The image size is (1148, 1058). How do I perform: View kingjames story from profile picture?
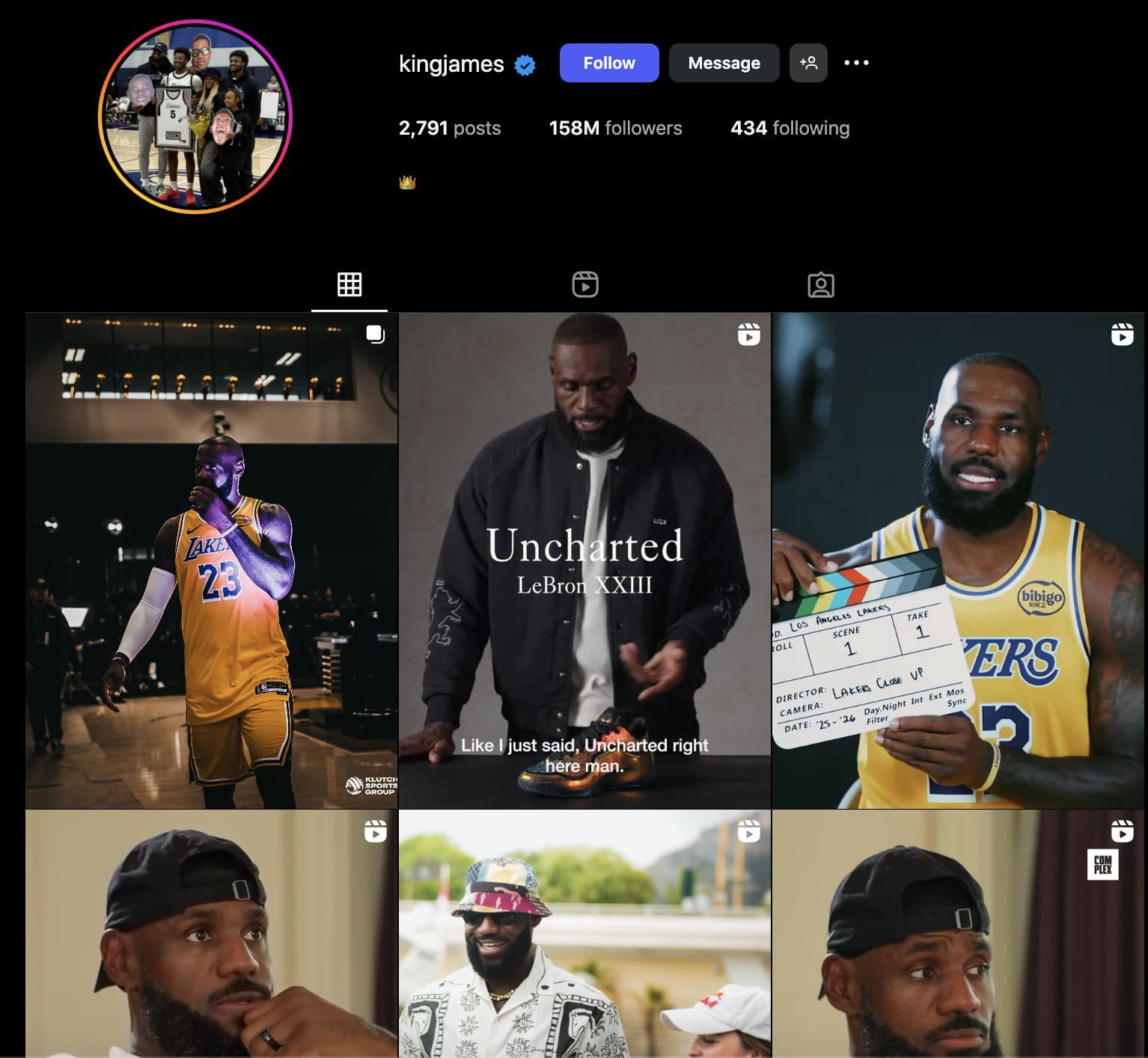coord(195,117)
